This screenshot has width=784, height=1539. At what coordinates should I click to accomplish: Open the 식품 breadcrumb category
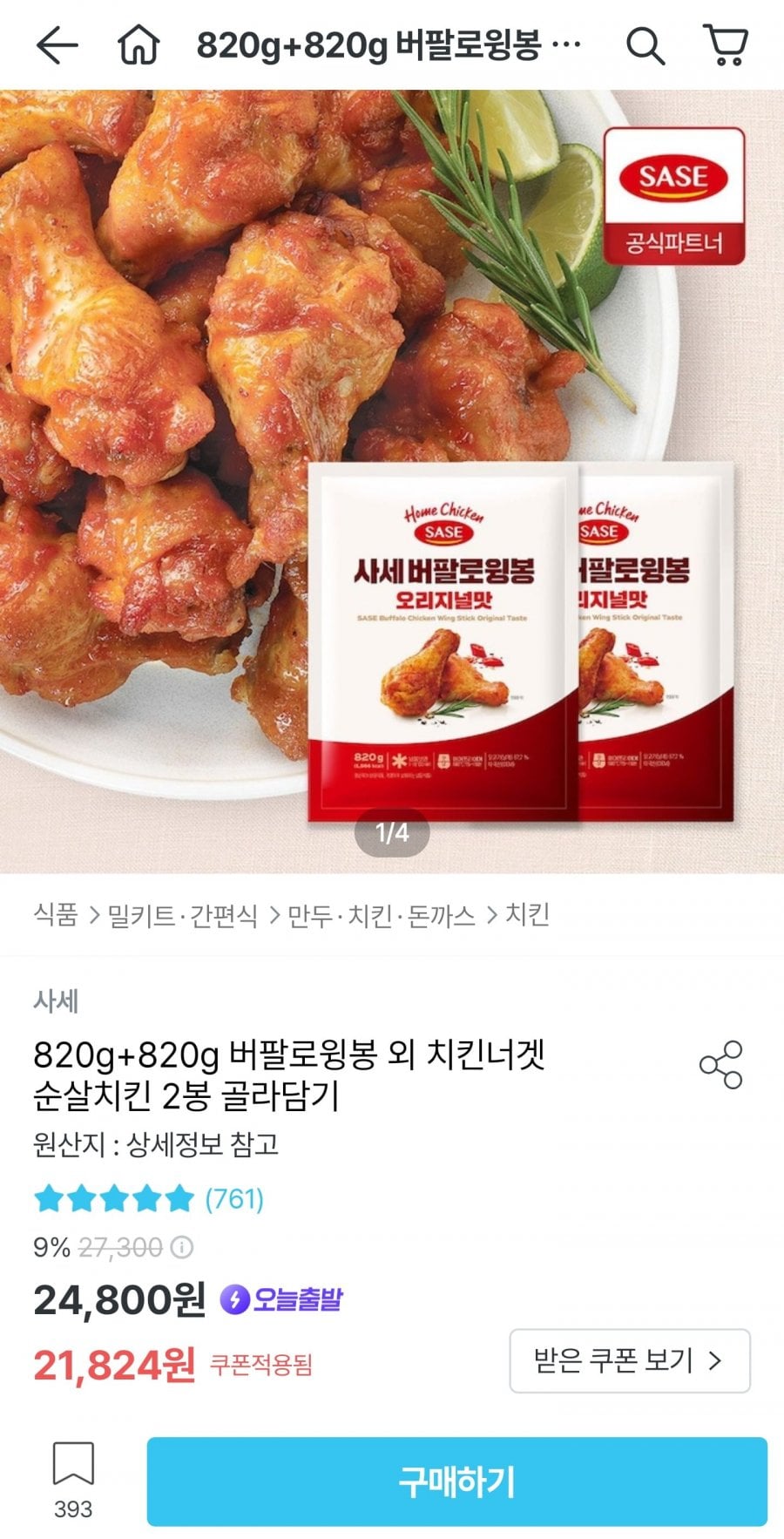point(56,915)
